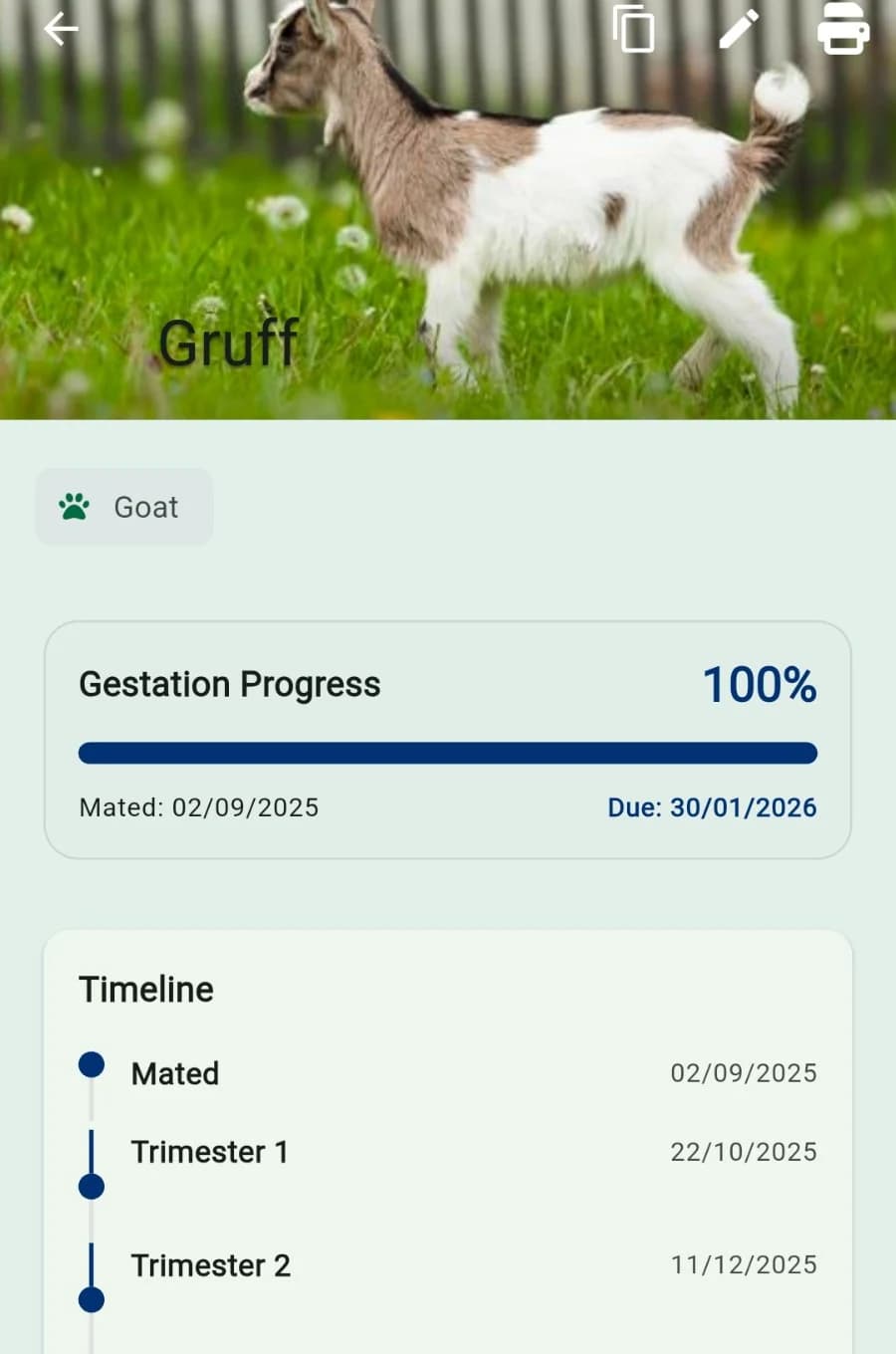The height and width of the screenshot is (1354, 896).
Task: Tap the 100% progress percentage
Action: [x=760, y=685]
